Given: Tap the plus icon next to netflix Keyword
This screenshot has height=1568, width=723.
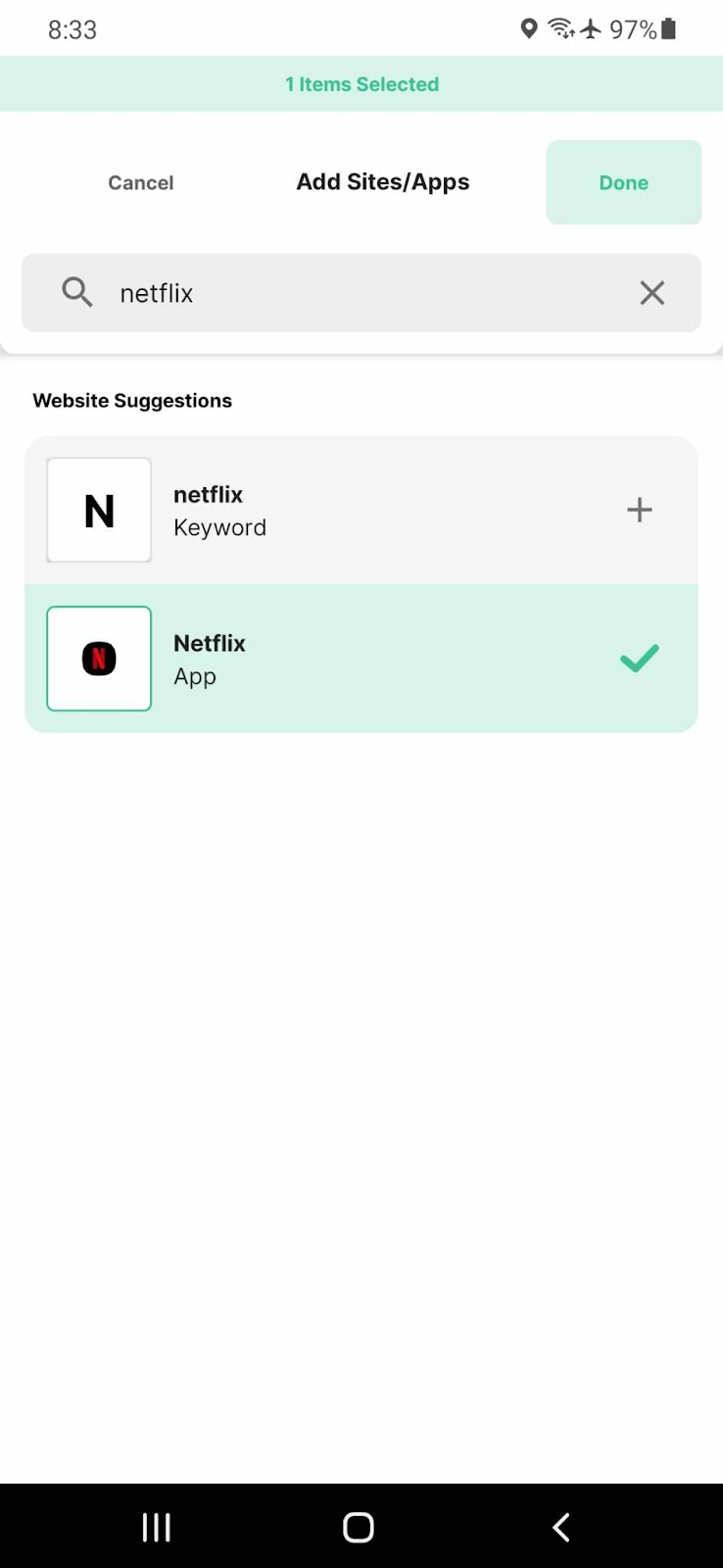Looking at the screenshot, I should tap(639, 510).
